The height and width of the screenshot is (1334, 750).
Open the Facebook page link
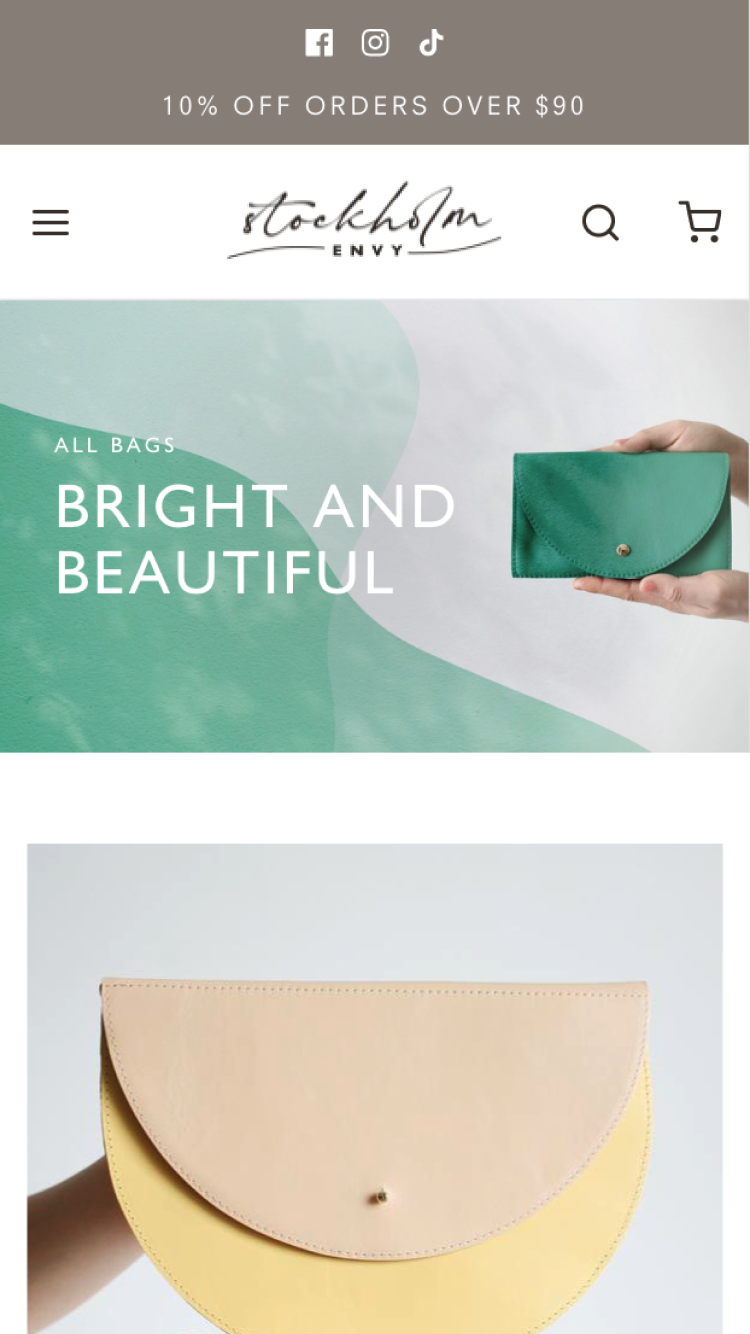319,43
